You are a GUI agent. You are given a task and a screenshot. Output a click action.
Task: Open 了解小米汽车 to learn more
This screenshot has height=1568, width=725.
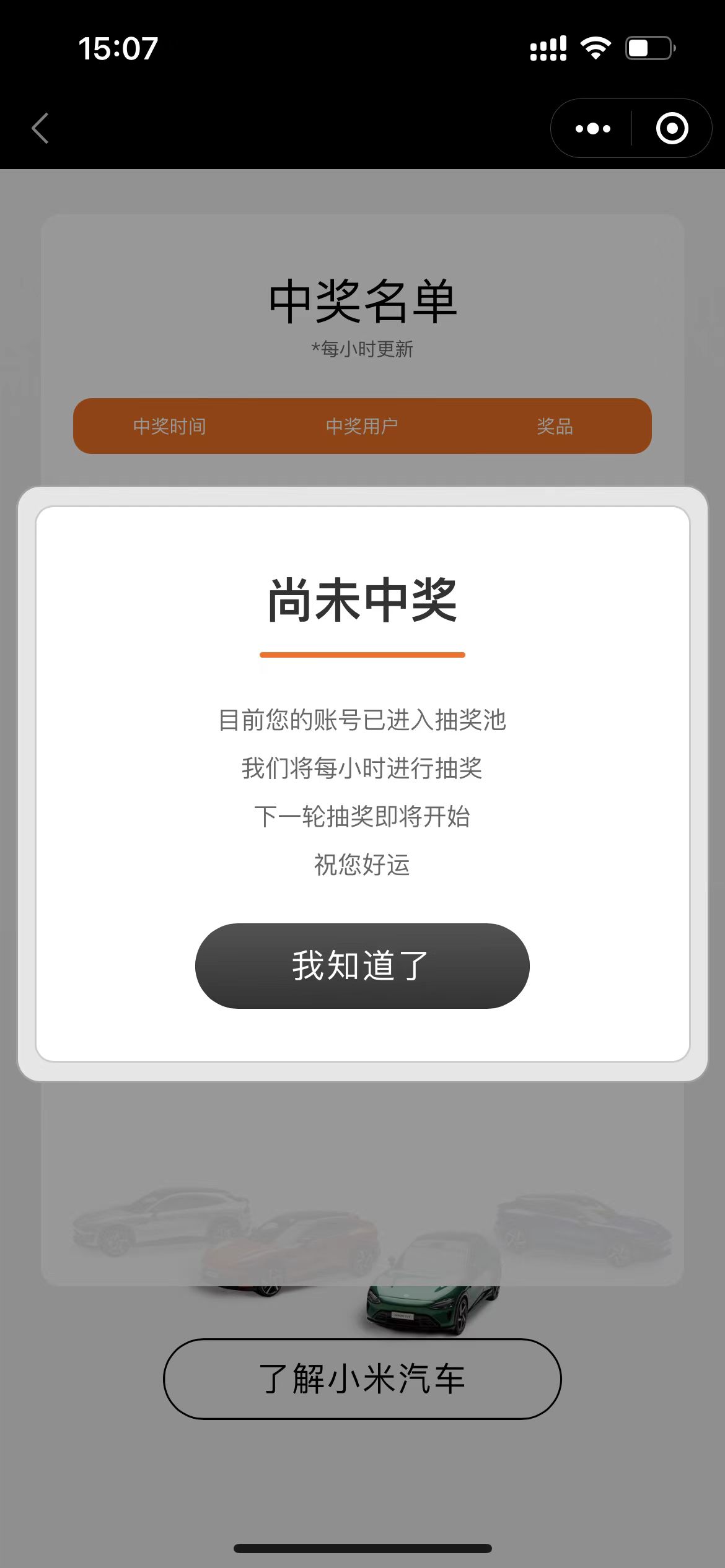362,1379
